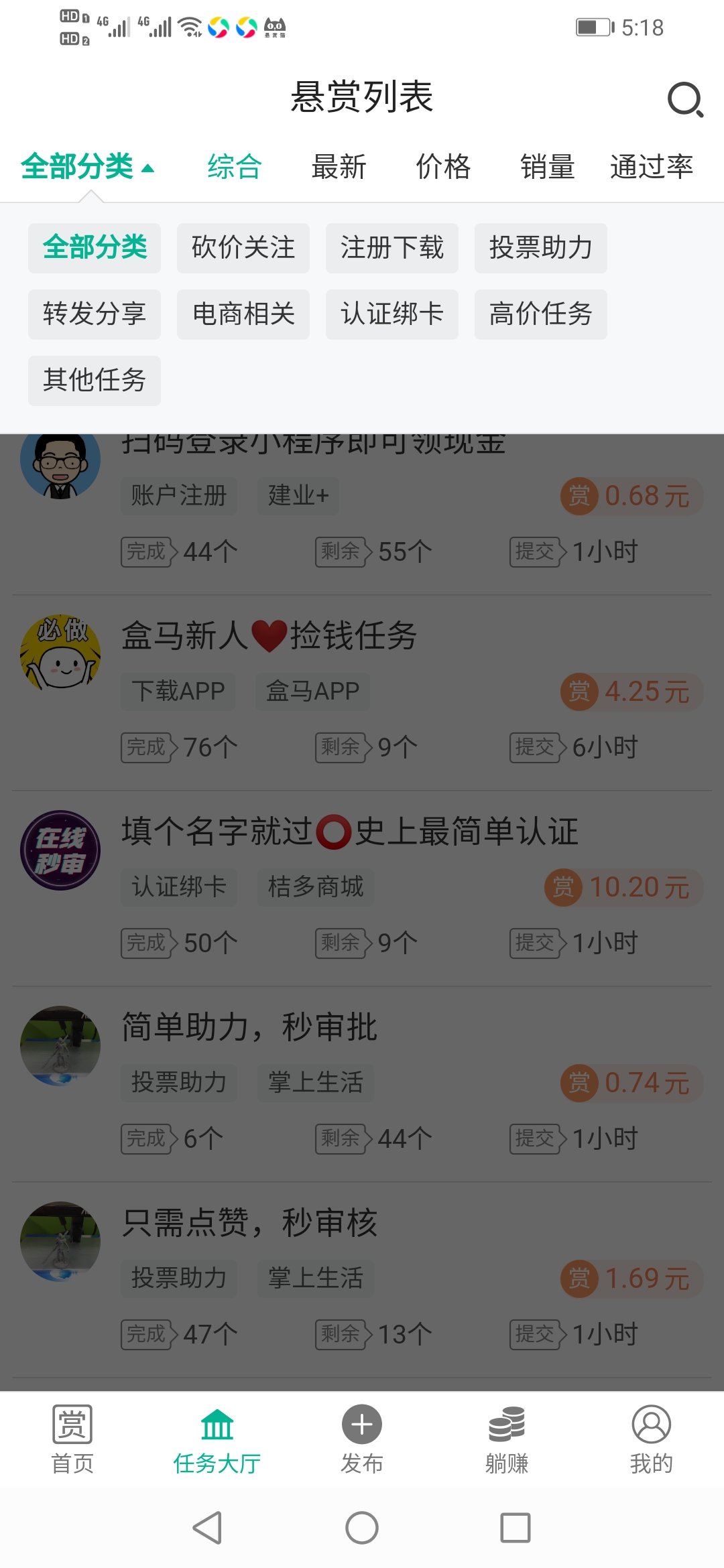Go back with the system back button
724x1568 pixels.
[207, 1528]
